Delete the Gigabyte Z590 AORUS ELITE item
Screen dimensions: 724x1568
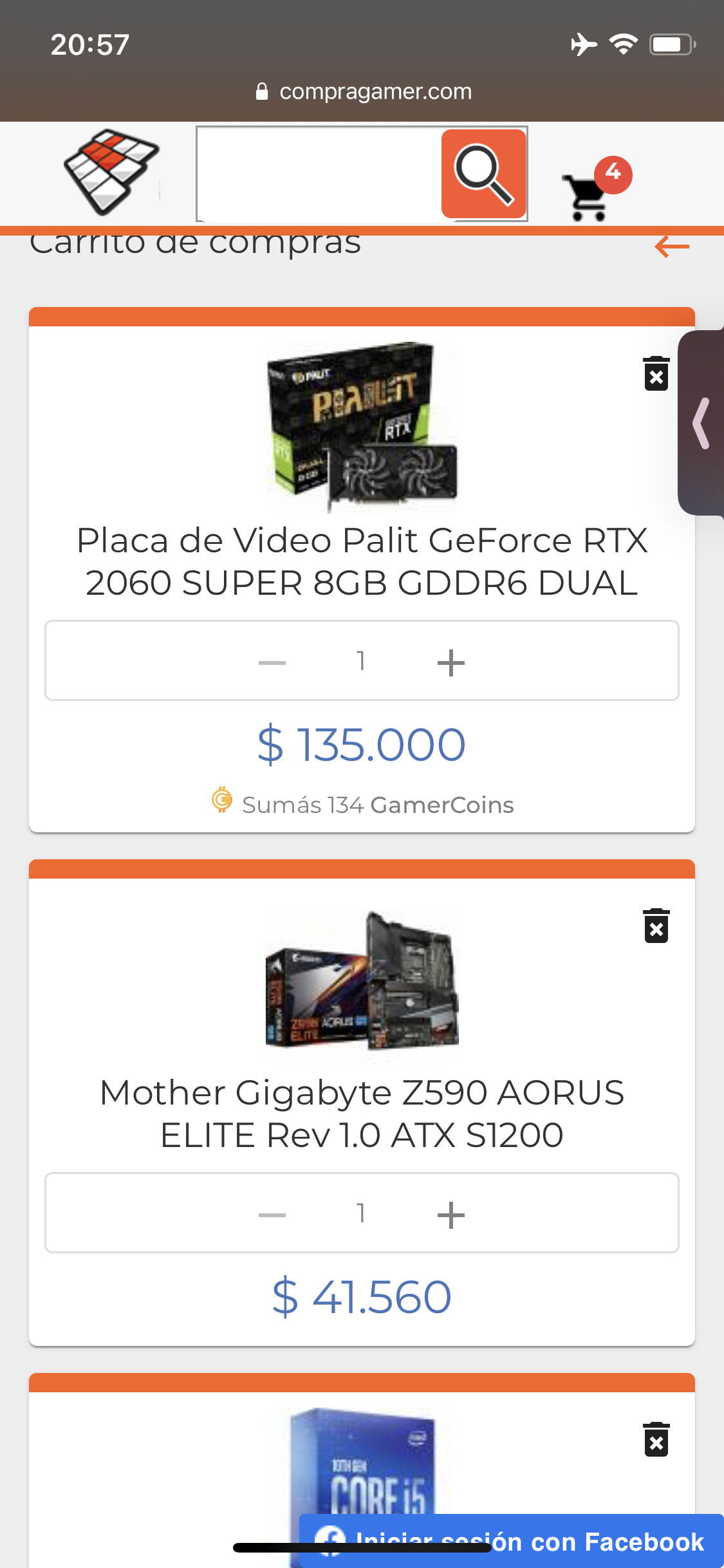(656, 925)
